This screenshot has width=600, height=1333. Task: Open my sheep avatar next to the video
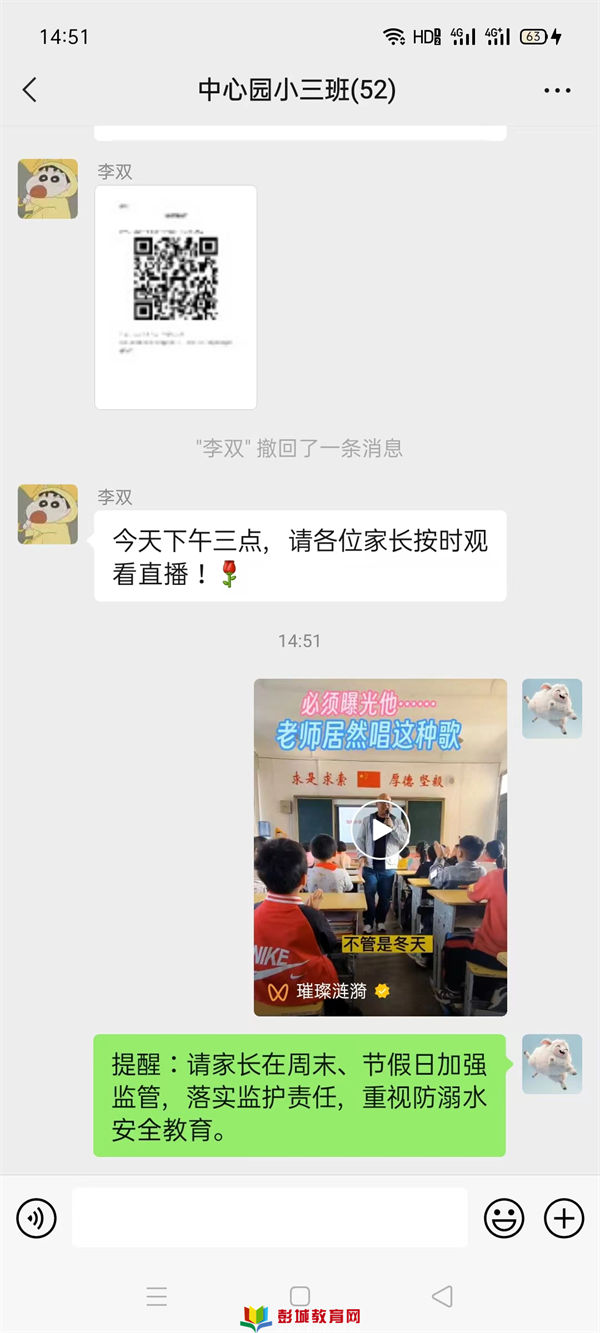click(552, 709)
